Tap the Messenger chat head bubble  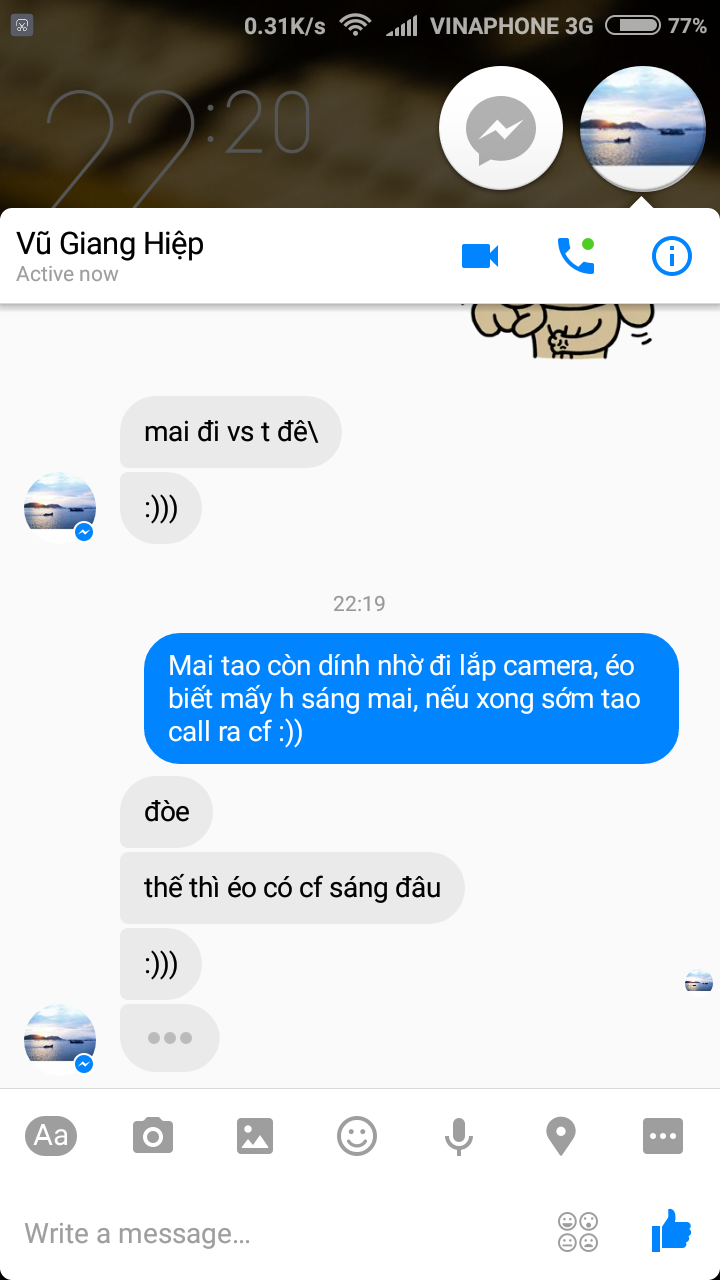[501, 128]
